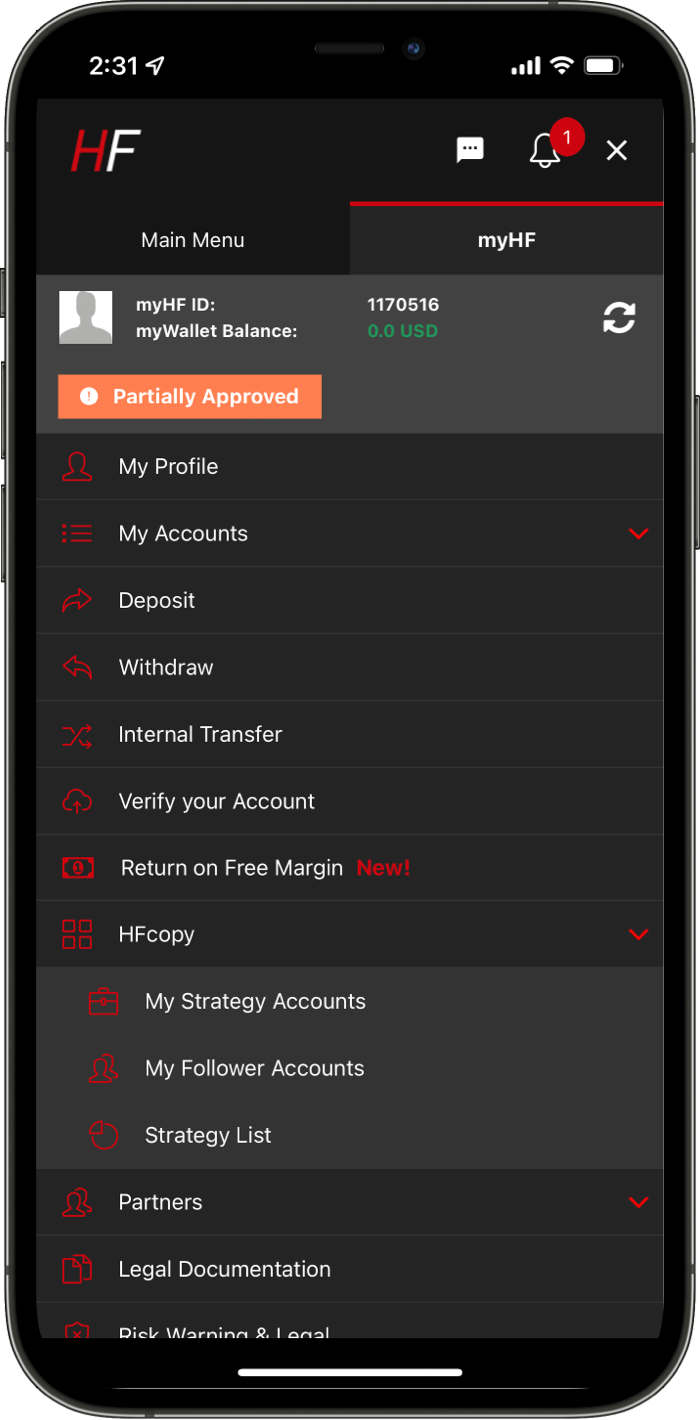Open the notifications bell

click(546, 151)
